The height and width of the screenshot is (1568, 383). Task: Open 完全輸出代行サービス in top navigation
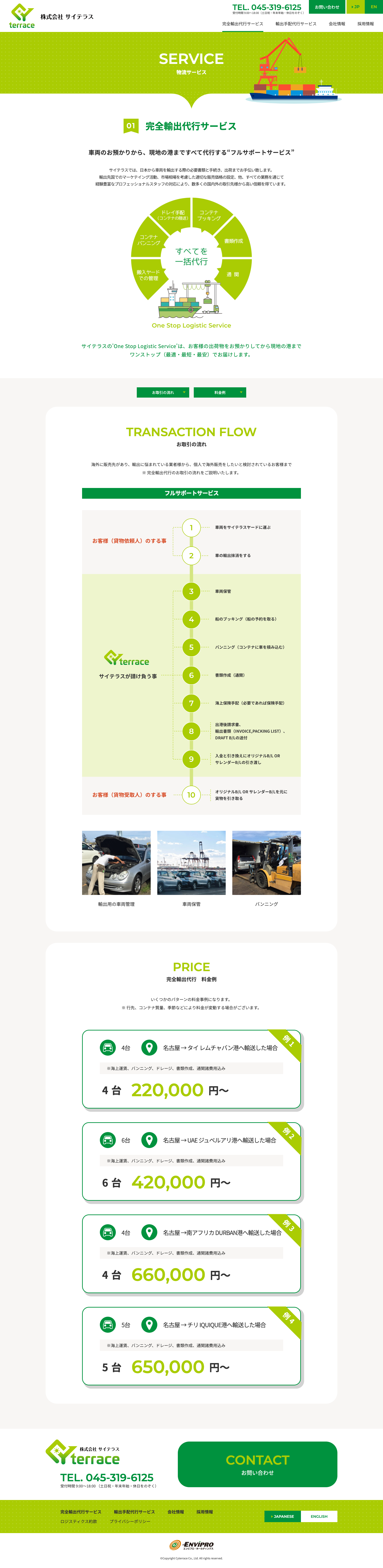[243, 24]
